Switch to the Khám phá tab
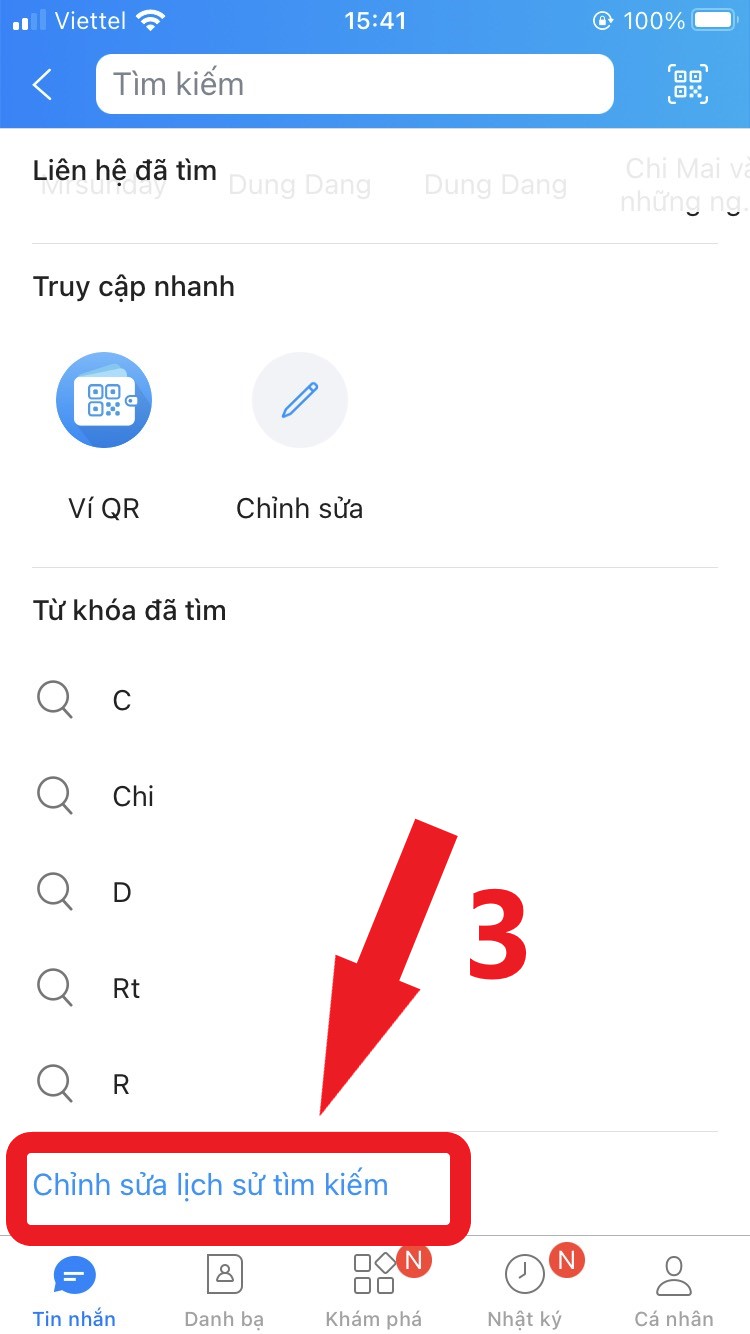This screenshot has width=750, height=1334. tap(374, 1290)
